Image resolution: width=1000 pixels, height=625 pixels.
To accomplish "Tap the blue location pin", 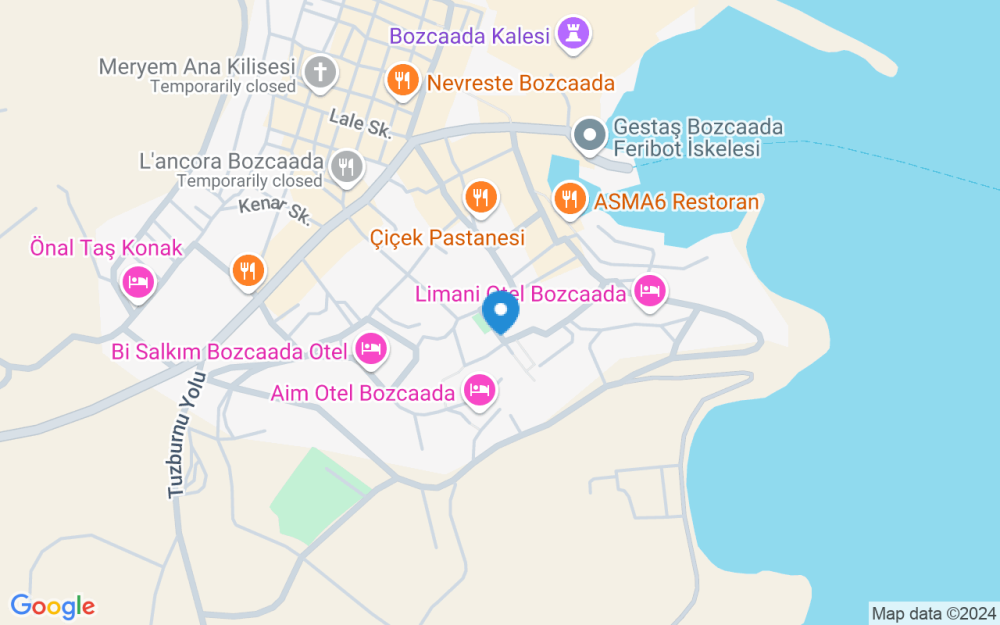I will pyautogui.click(x=501, y=311).
